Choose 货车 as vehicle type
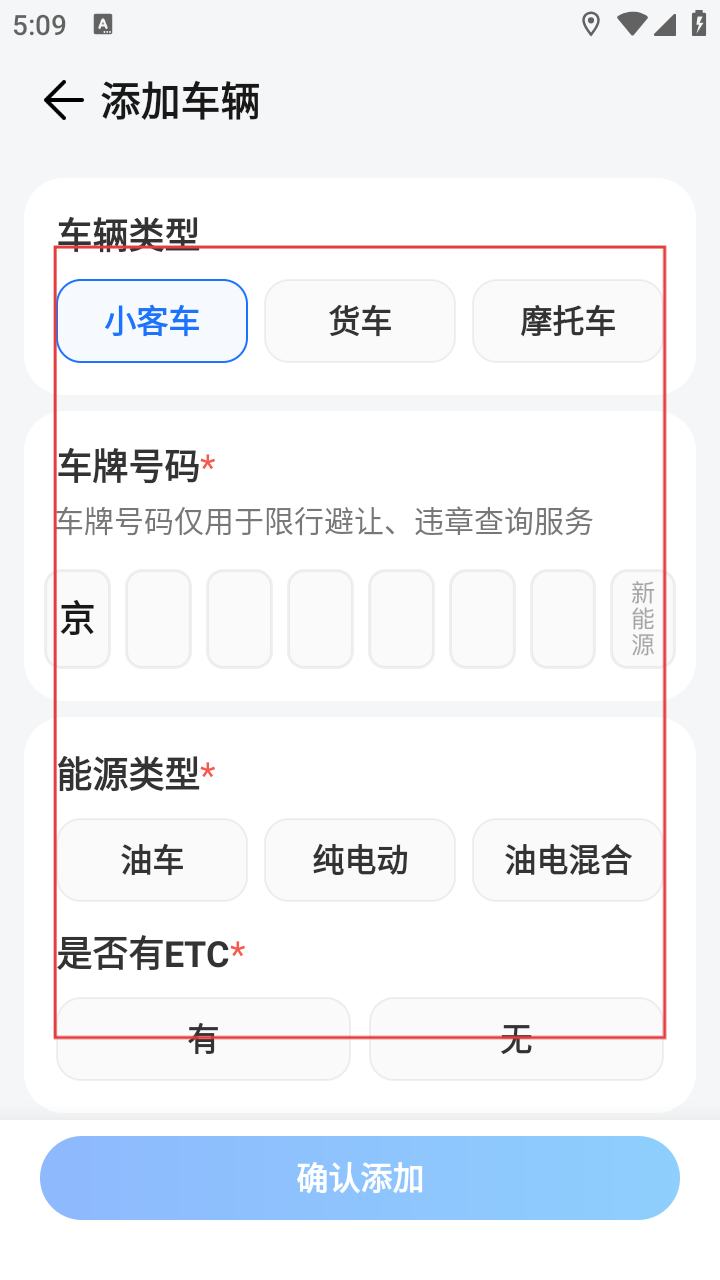The width and height of the screenshot is (720, 1280). click(x=360, y=321)
